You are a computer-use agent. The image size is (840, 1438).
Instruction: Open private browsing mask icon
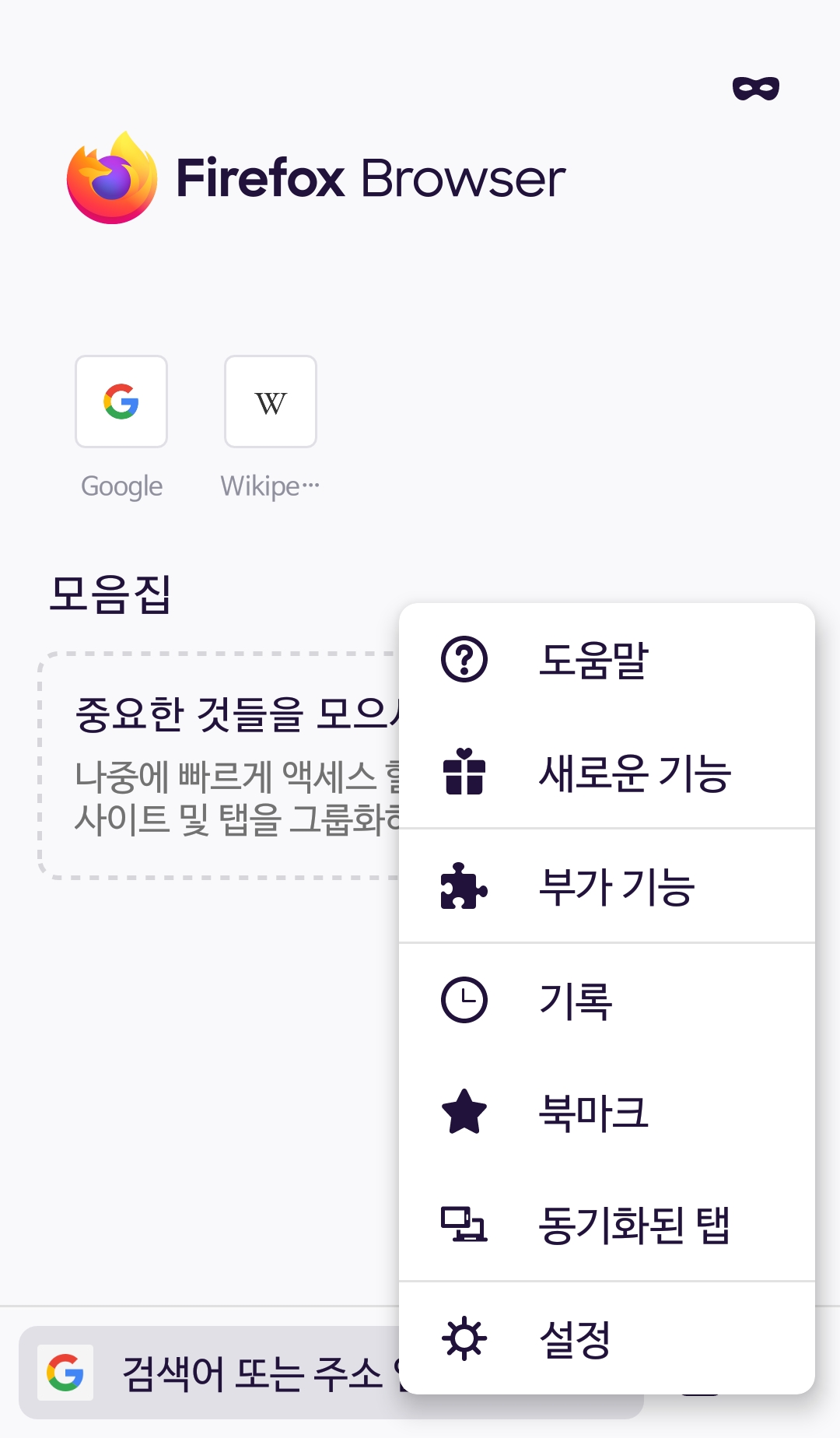tap(756, 89)
